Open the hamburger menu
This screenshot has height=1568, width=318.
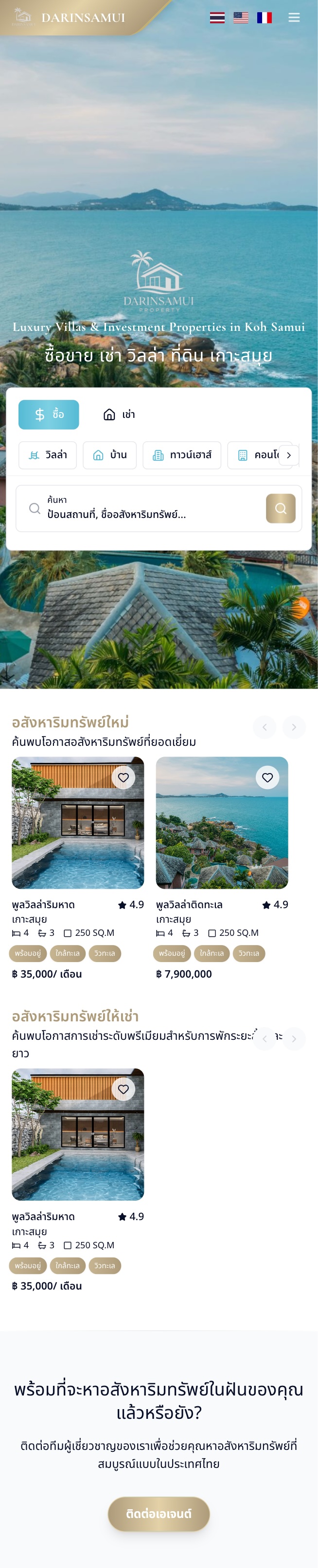294,17
